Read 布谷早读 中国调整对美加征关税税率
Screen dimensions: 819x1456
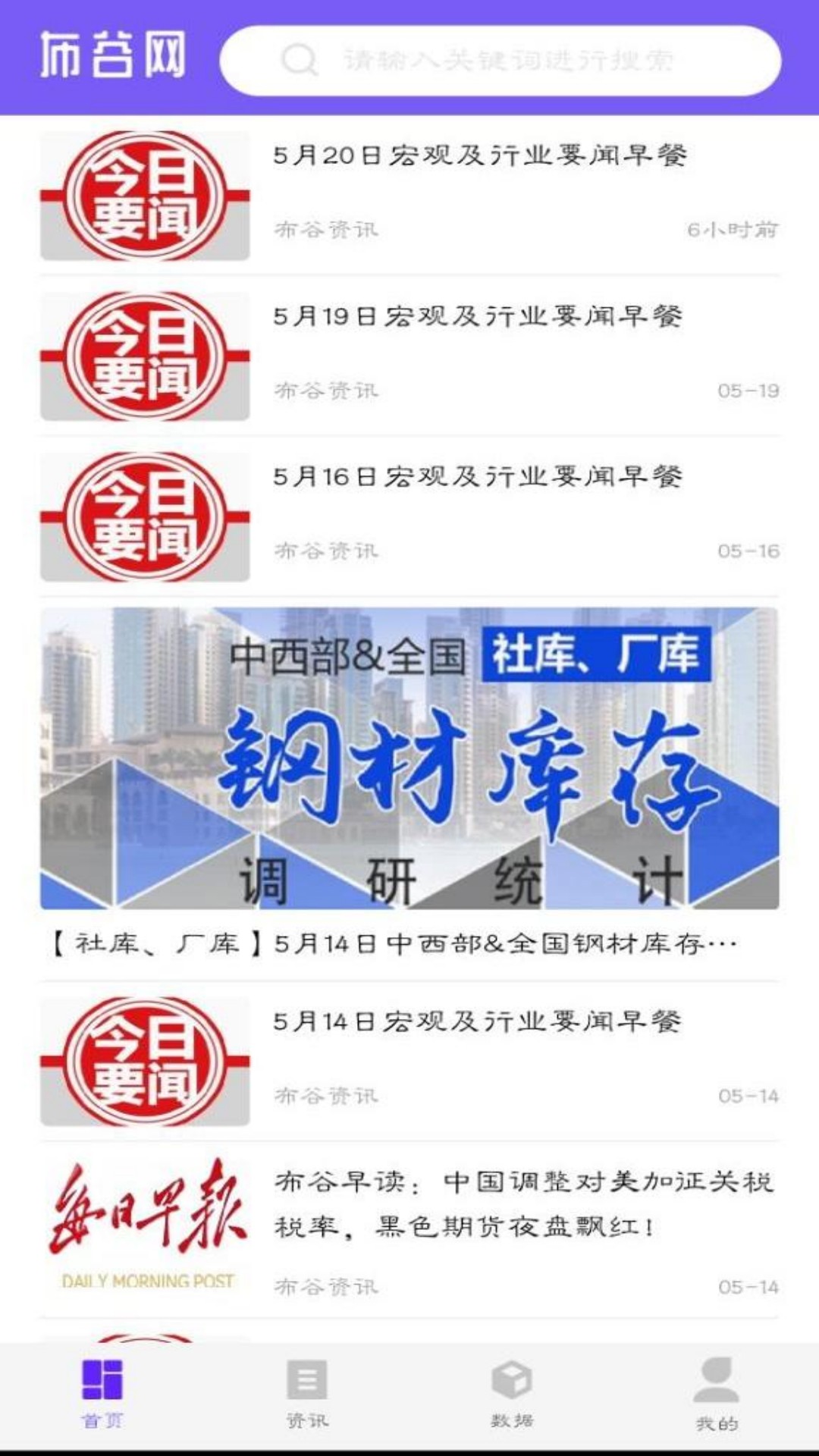click(x=523, y=1203)
